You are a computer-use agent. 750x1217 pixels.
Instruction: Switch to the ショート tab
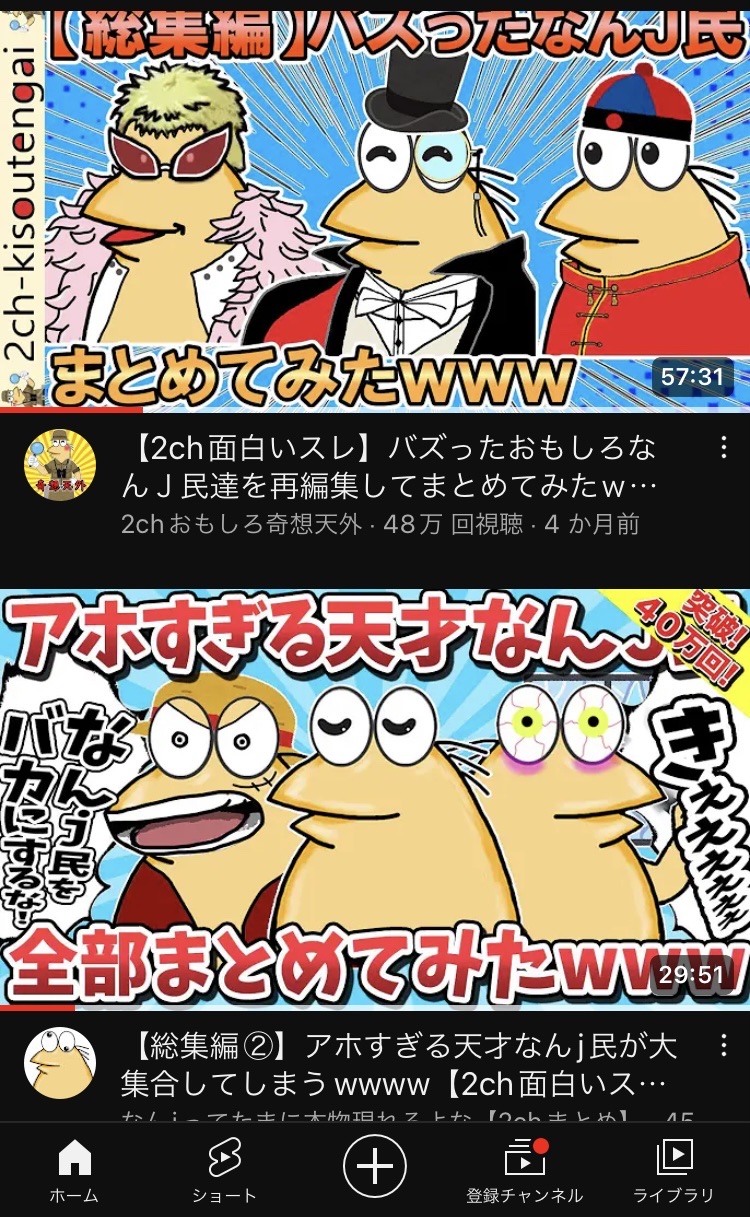coord(225,1170)
